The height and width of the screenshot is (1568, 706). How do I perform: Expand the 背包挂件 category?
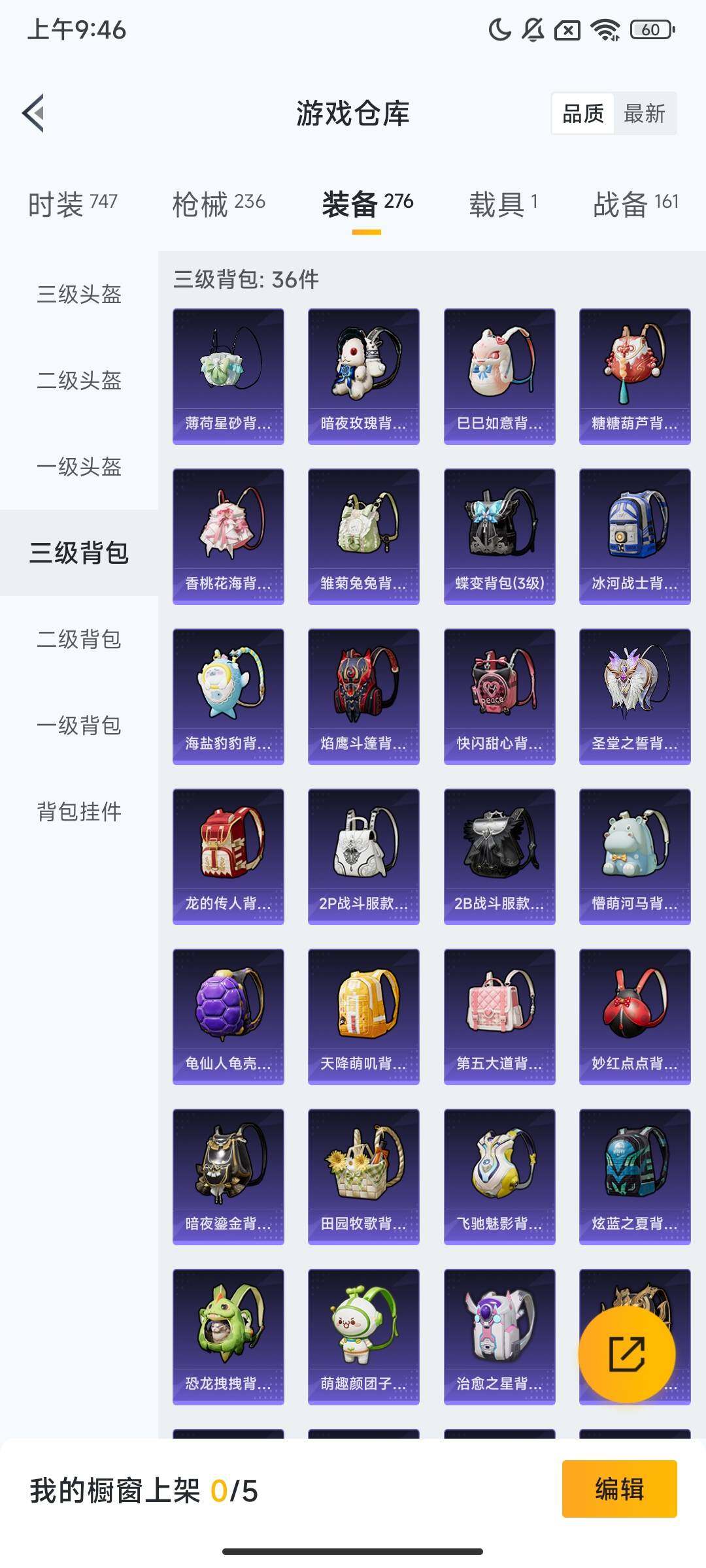pos(78,813)
